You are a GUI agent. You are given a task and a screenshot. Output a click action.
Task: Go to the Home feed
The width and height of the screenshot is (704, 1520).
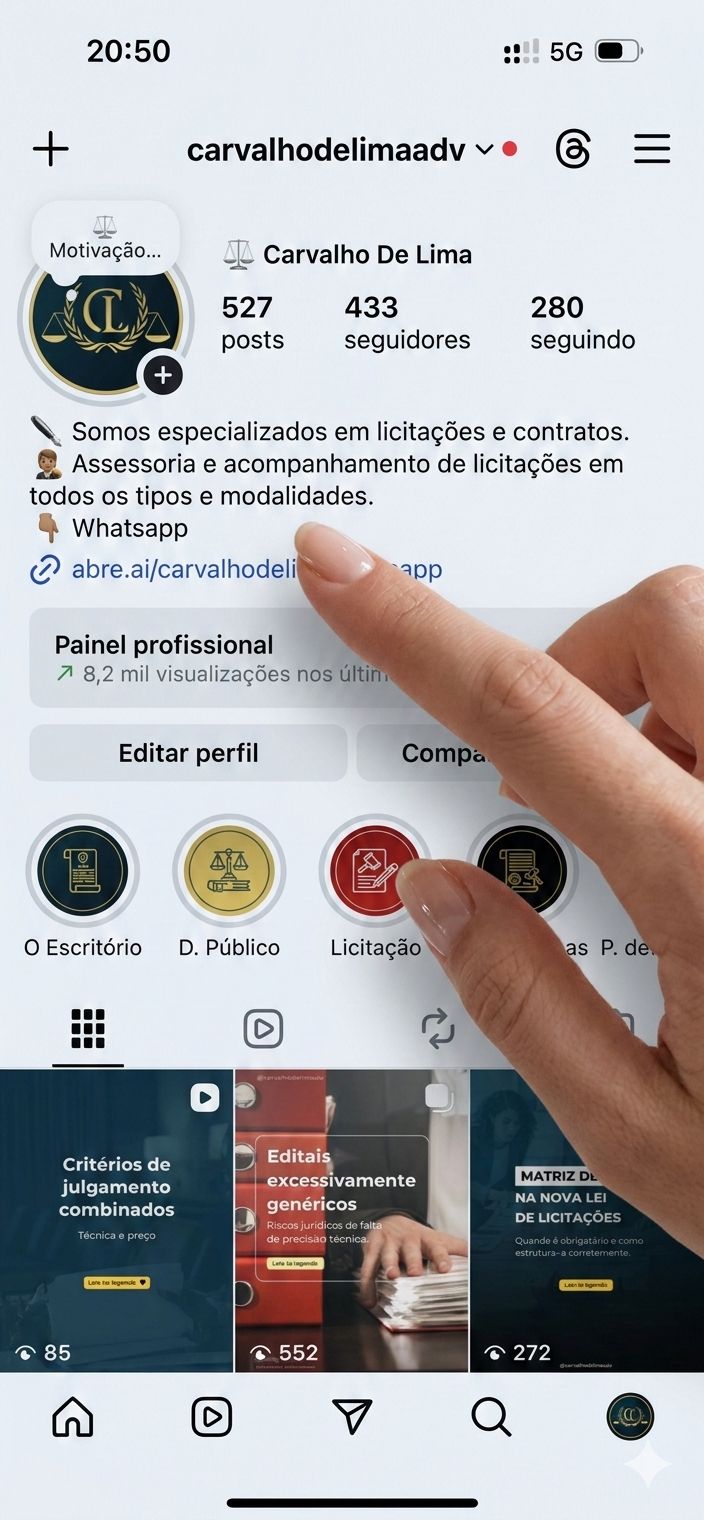72,1416
